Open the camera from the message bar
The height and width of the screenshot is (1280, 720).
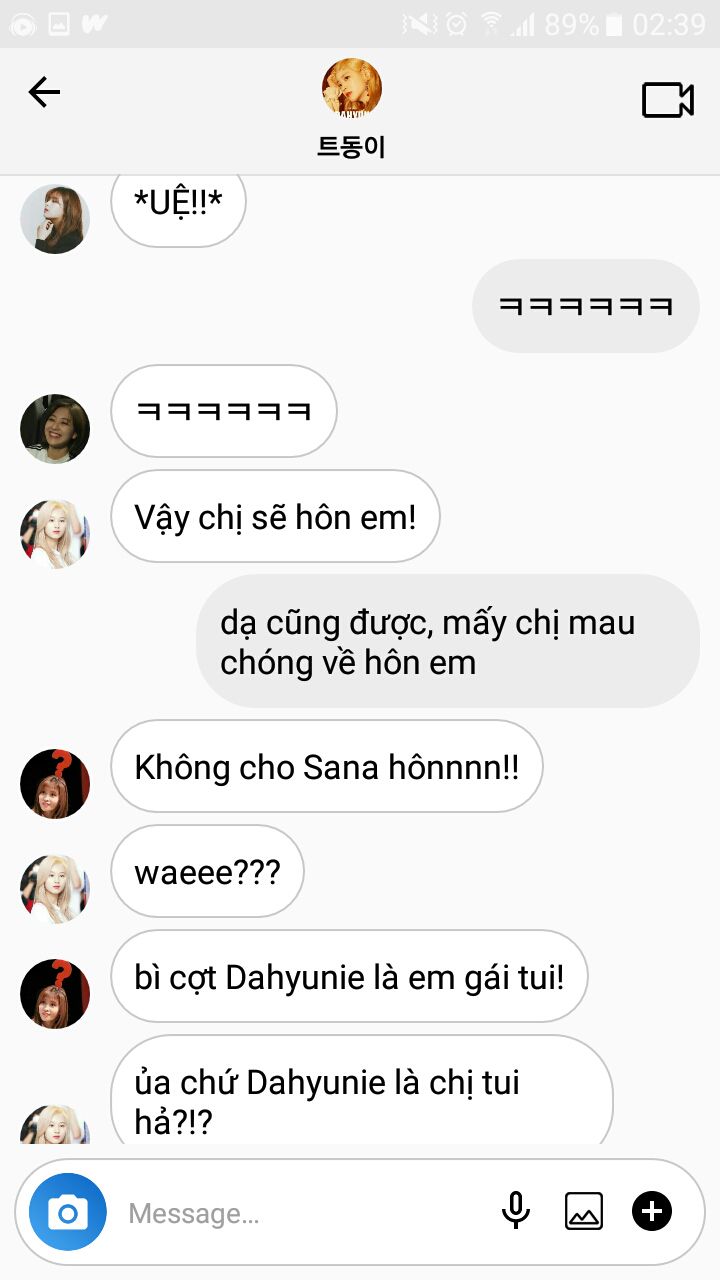67,1213
